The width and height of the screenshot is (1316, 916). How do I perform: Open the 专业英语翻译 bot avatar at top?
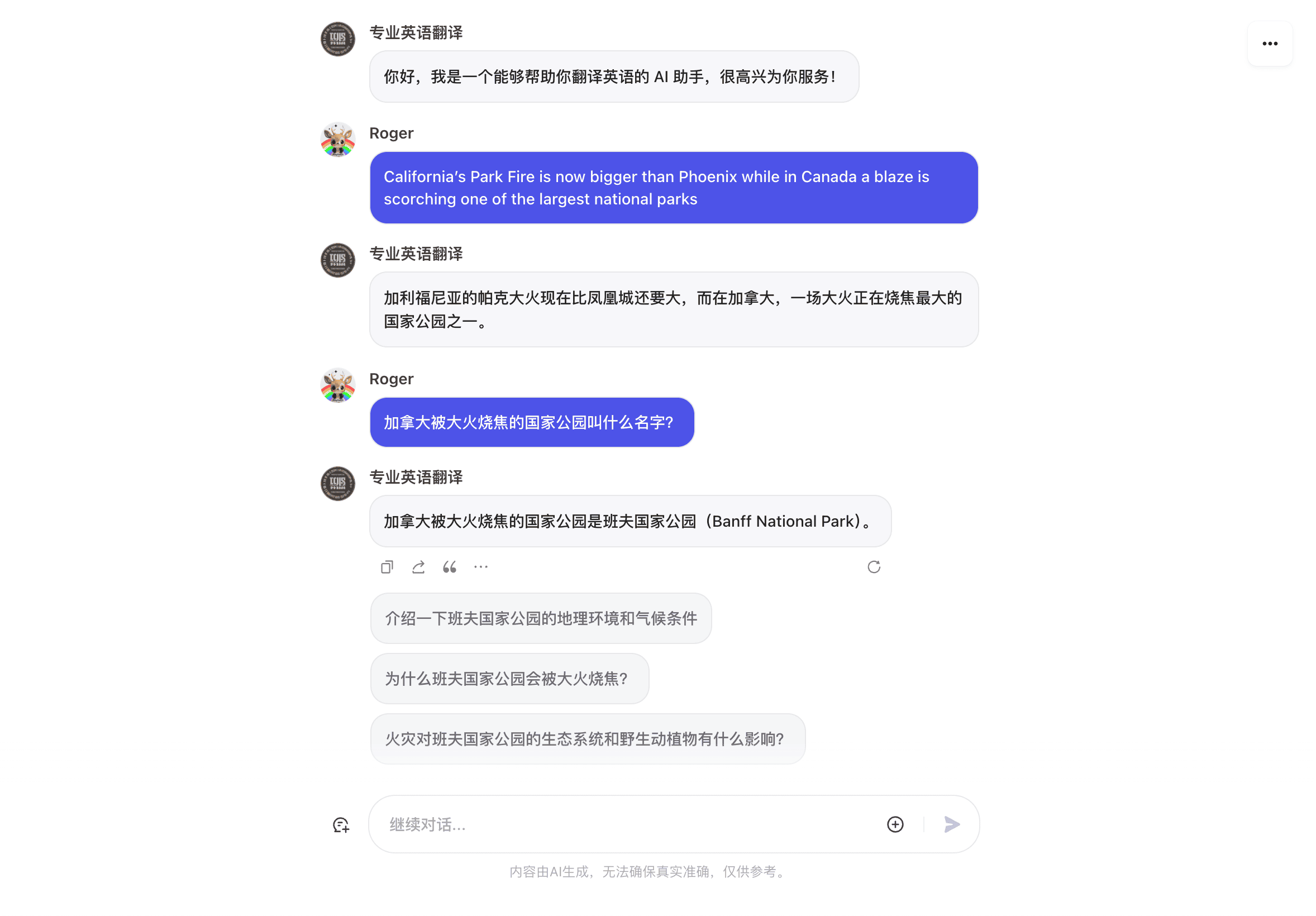pyautogui.click(x=337, y=39)
